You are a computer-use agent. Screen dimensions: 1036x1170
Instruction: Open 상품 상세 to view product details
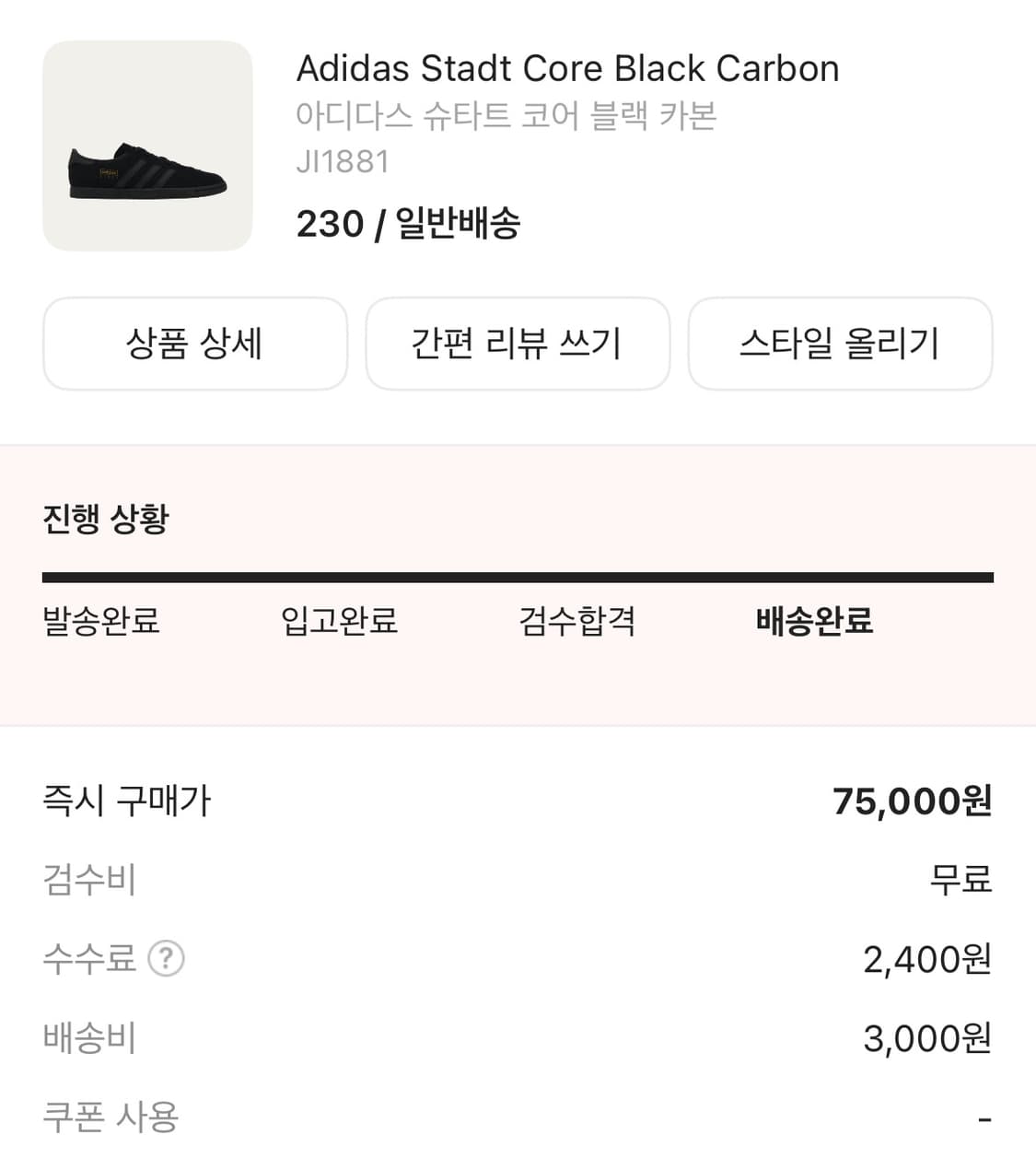coord(194,344)
